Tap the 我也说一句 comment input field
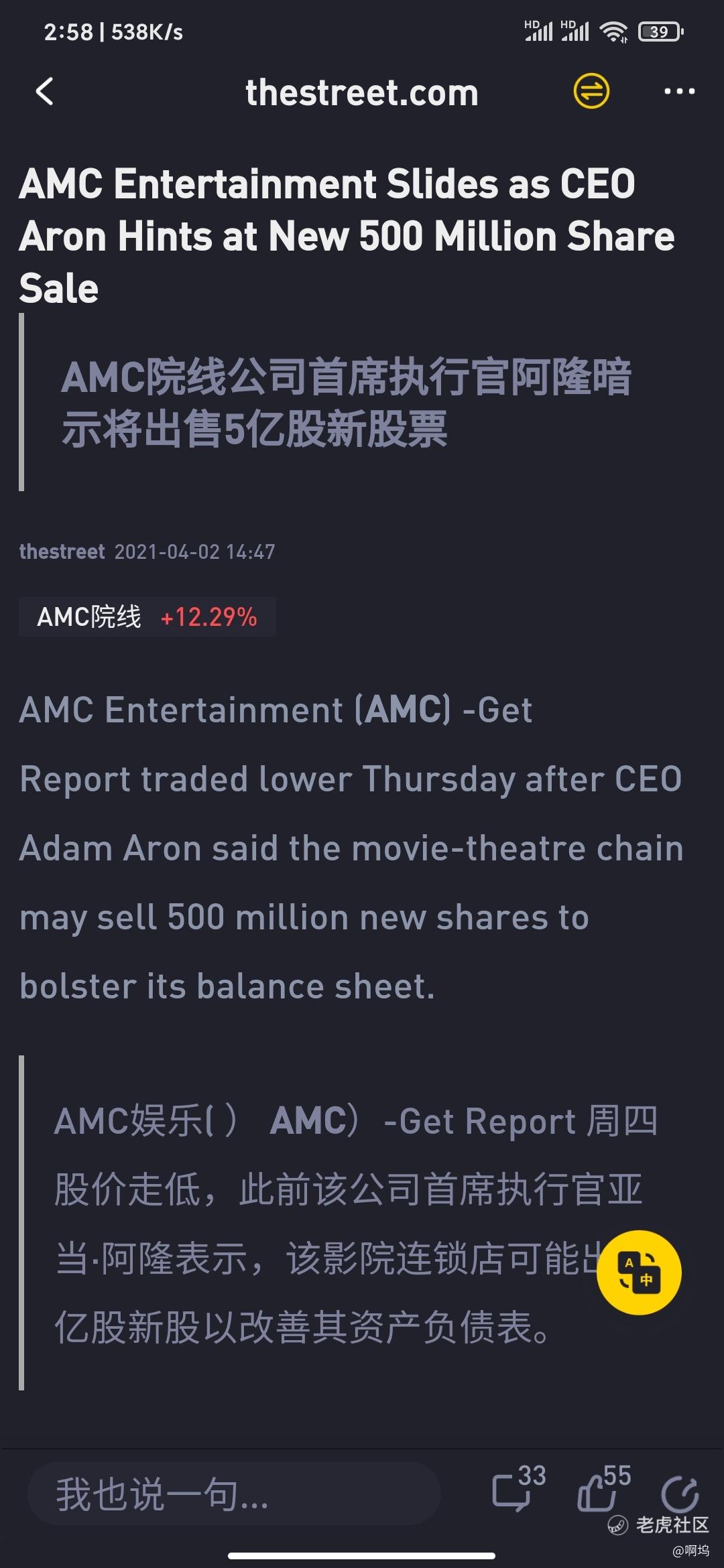The height and width of the screenshot is (1568, 724). (233, 1494)
